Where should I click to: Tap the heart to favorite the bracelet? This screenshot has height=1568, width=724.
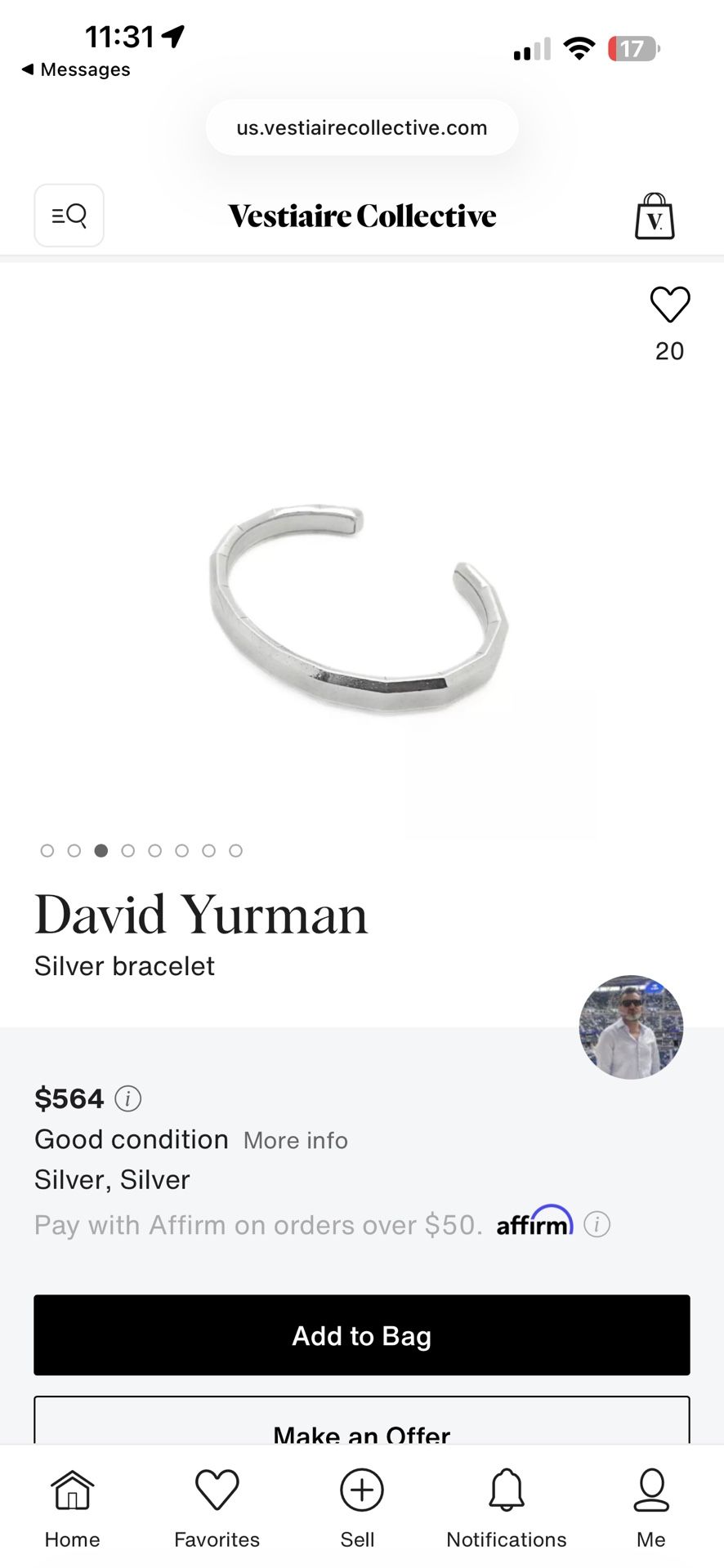tap(669, 304)
